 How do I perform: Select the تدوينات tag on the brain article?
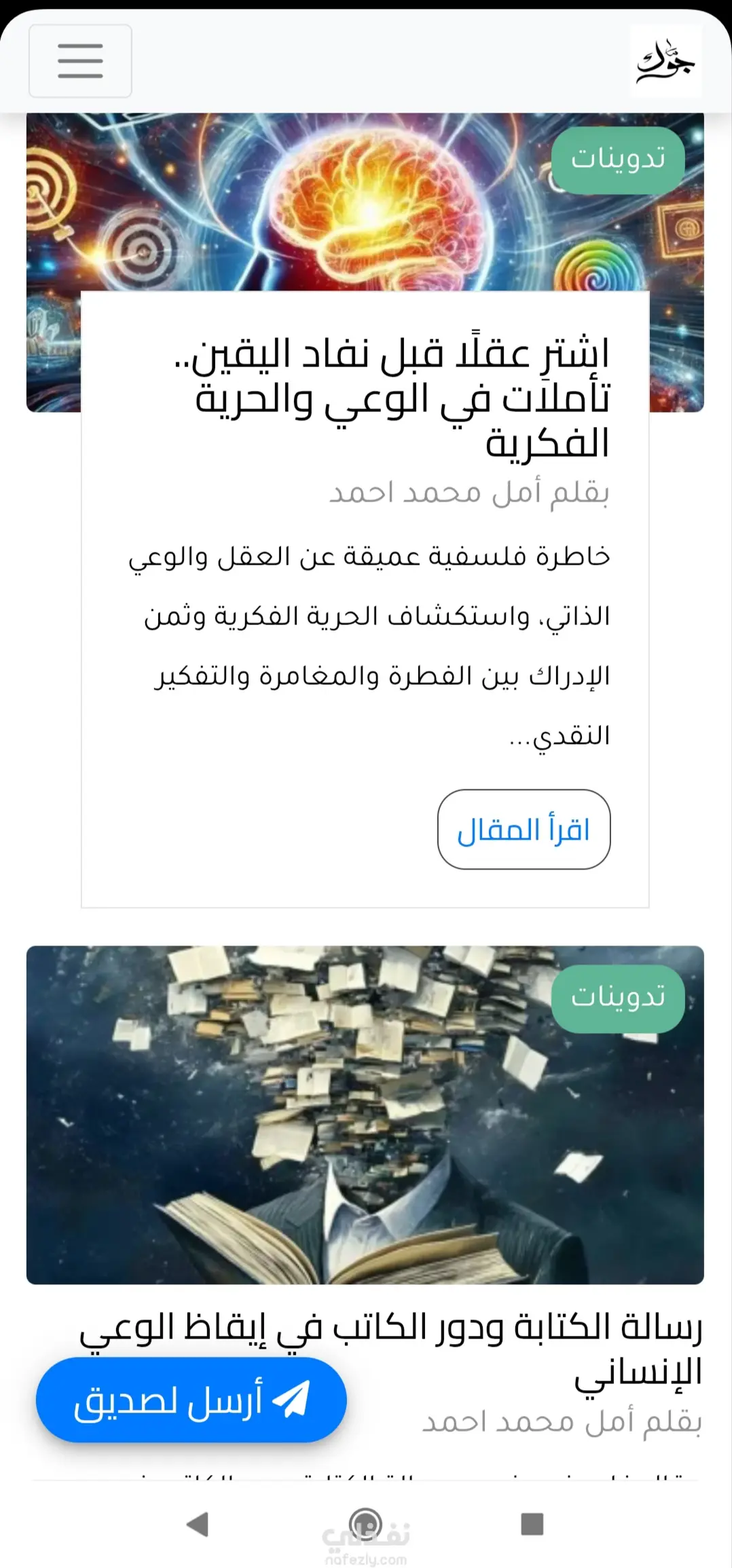coord(617,160)
